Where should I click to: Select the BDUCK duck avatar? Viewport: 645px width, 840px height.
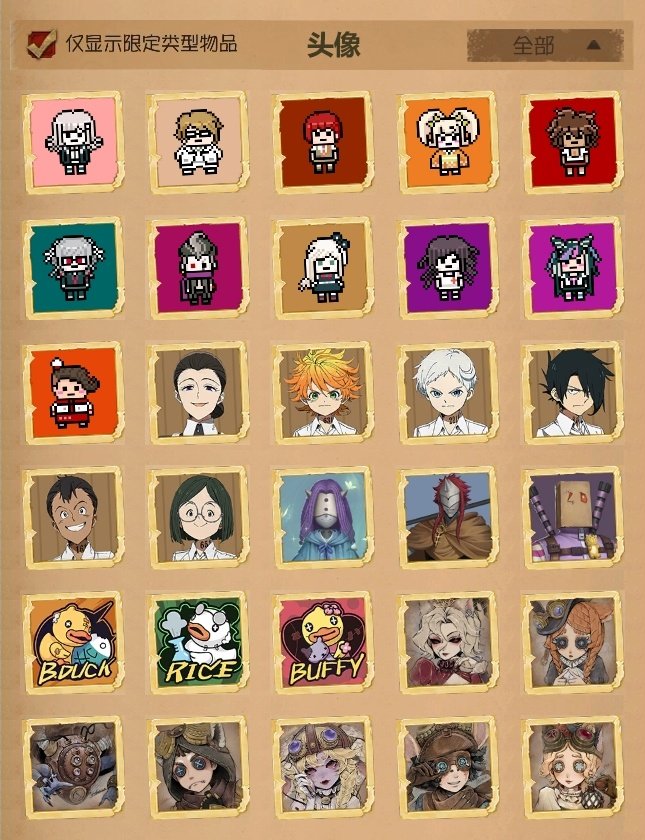point(72,643)
